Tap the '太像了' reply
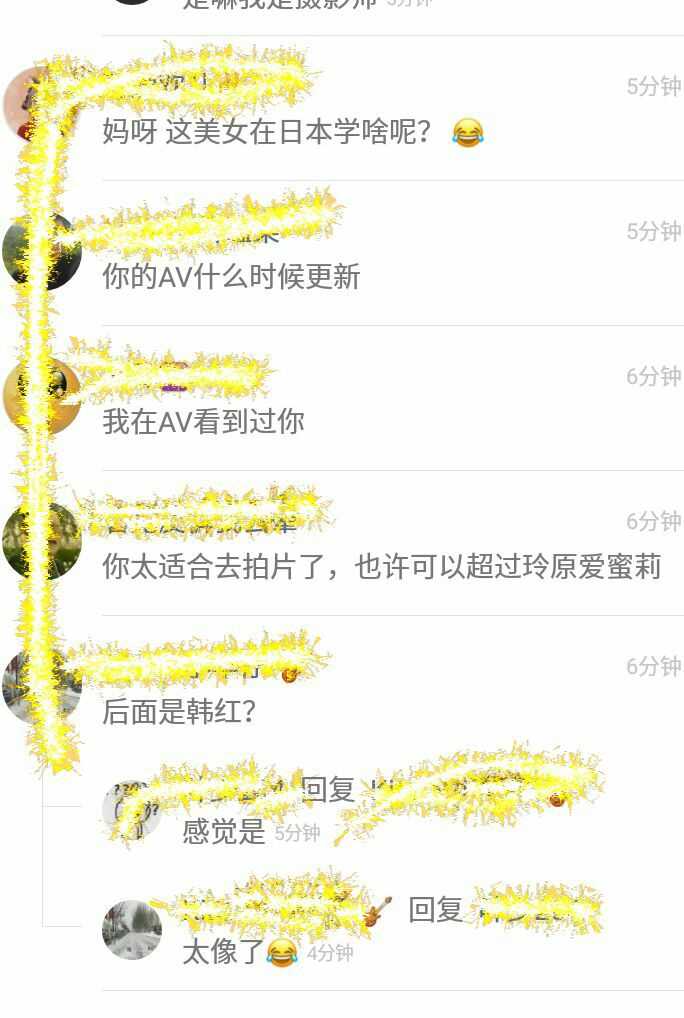Screen dimensions: 684x1018 click(x=223, y=952)
